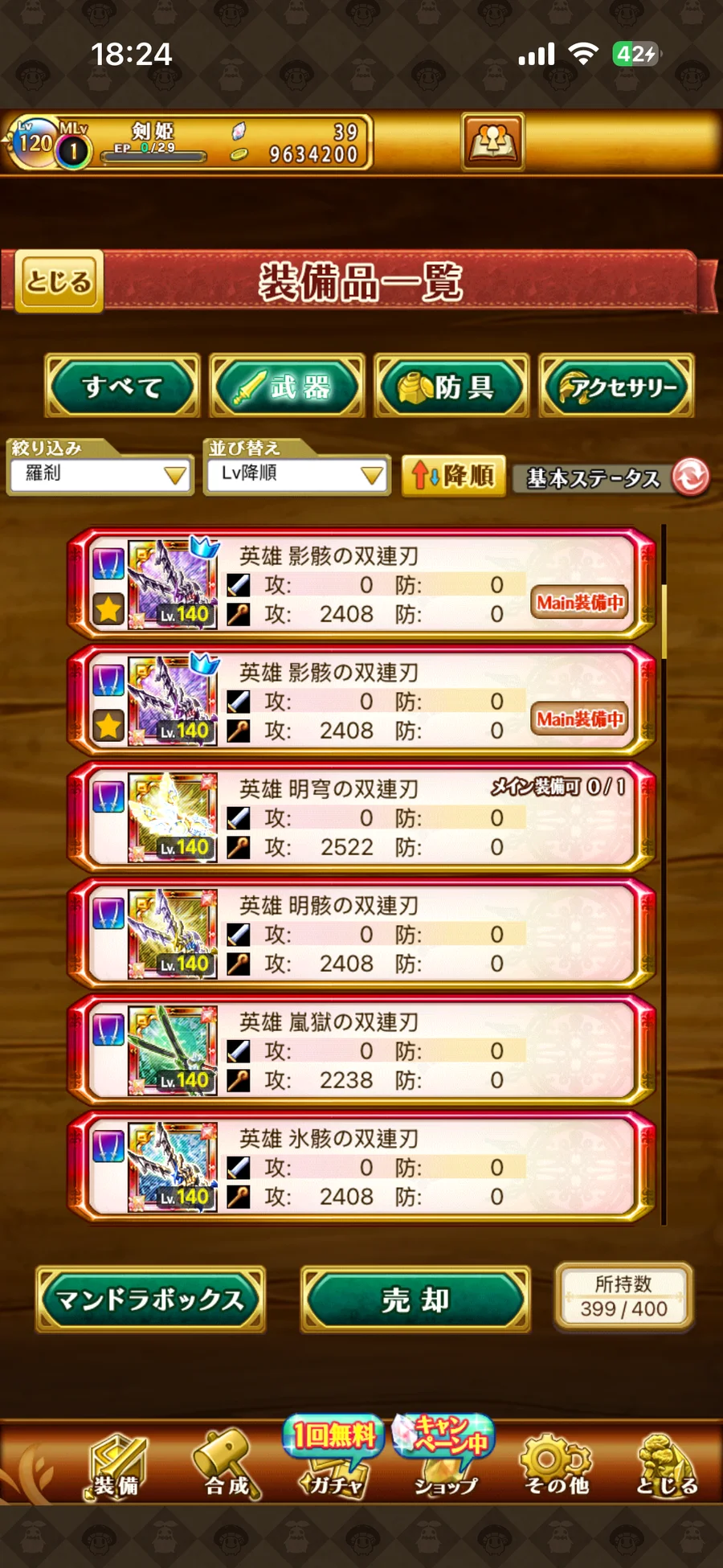Close the equipment list with とじる
Screen dimensions: 723x1568
59,281
